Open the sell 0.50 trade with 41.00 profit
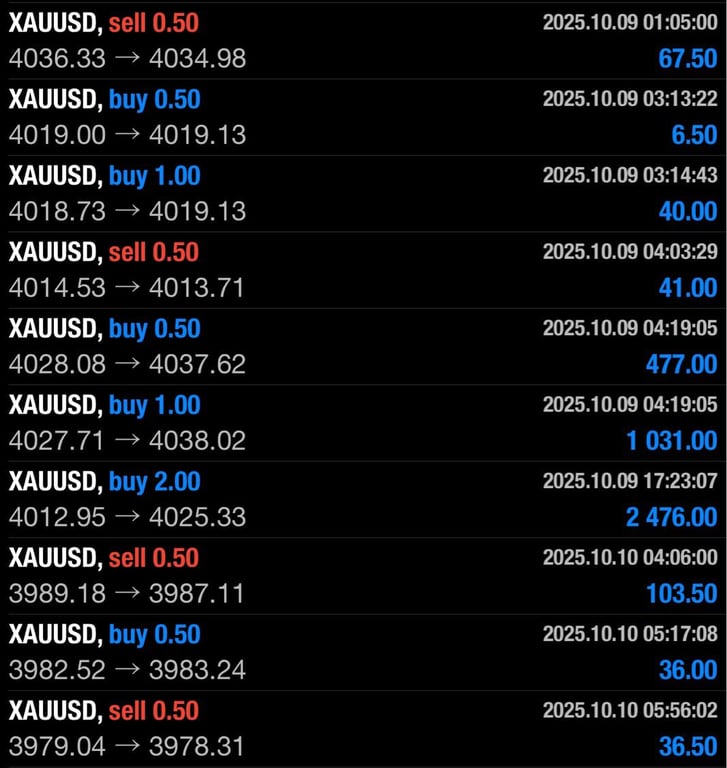The width and height of the screenshot is (727, 768). pyautogui.click(x=364, y=270)
